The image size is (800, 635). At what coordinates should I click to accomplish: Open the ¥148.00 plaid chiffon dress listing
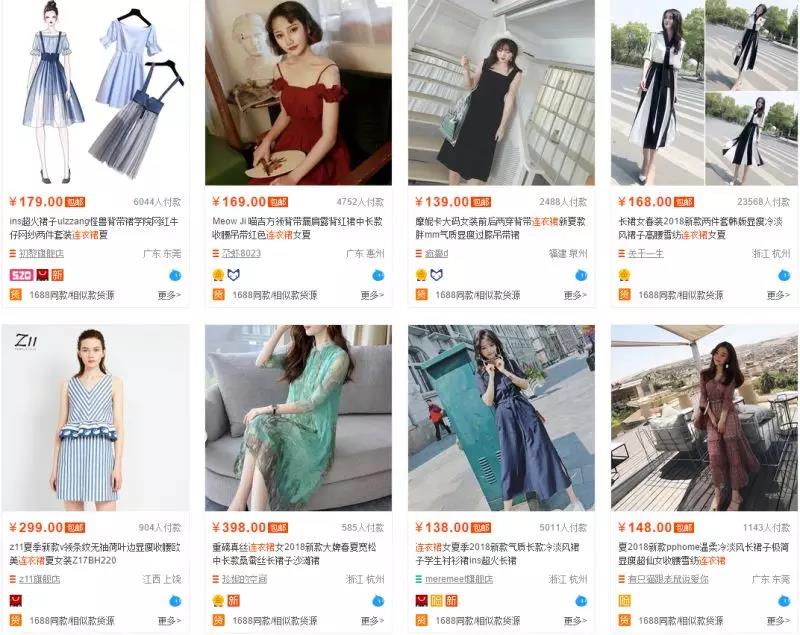(x=704, y=418)
